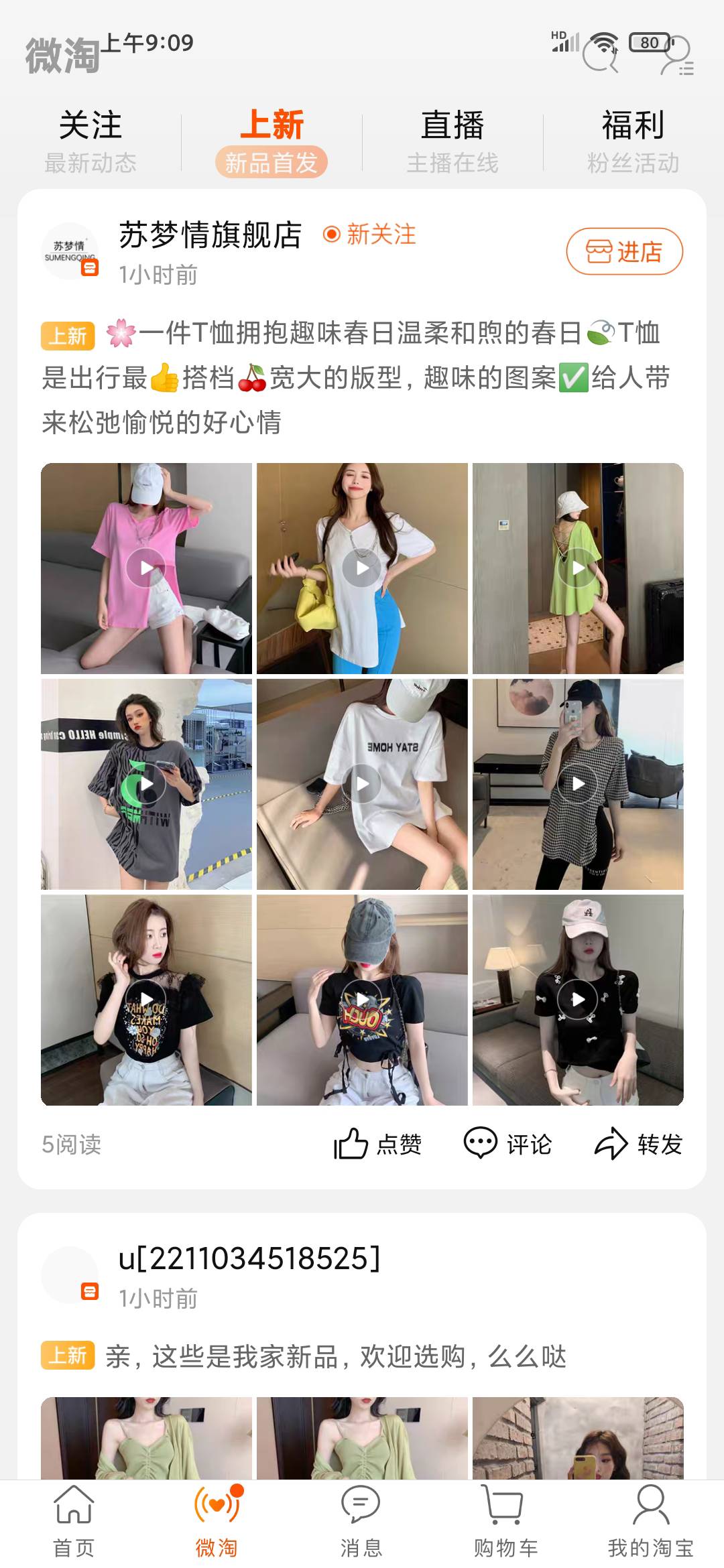Open 我的淘宝 tab
Viewport: 724px width, 1568px height.
coord(650,1521)
